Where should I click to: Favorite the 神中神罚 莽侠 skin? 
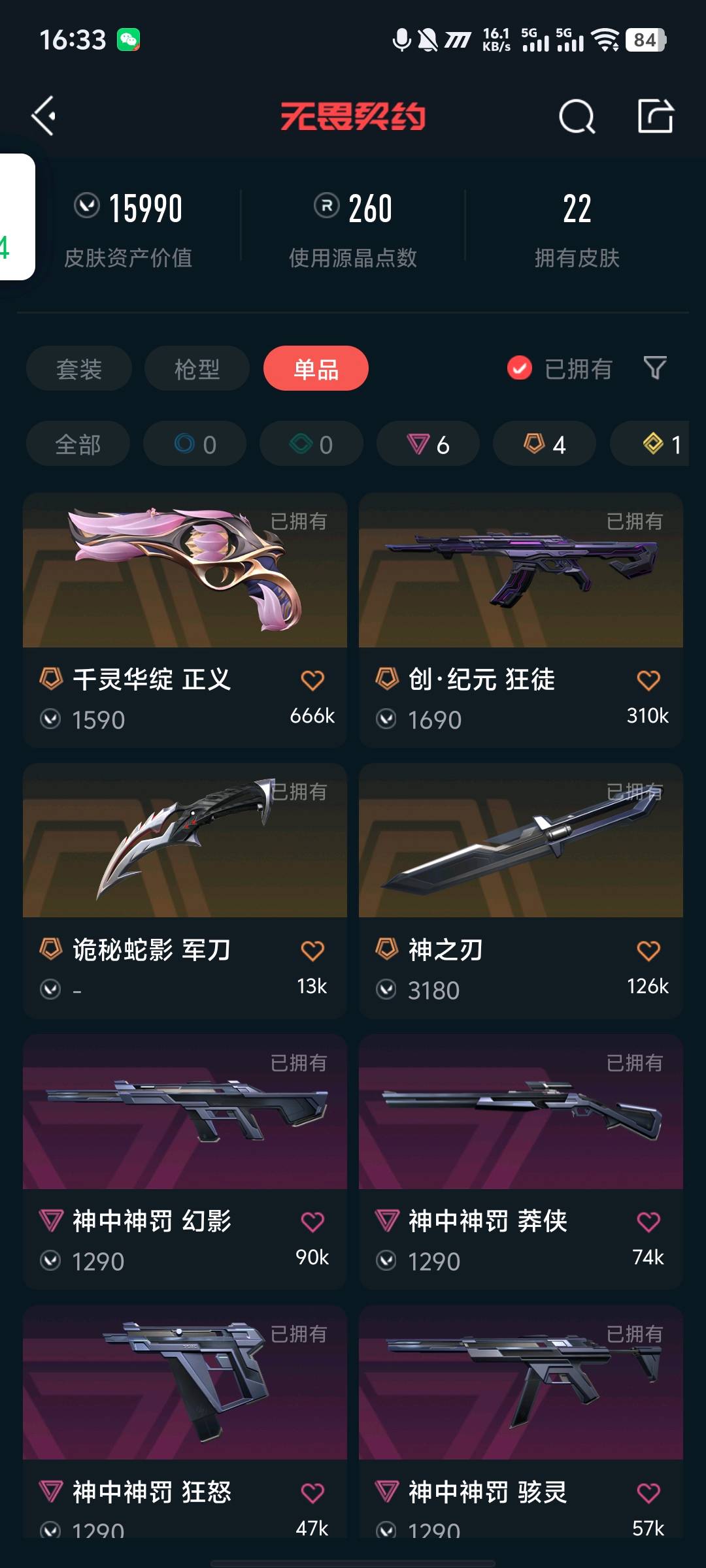click(x=648, y=1222)
